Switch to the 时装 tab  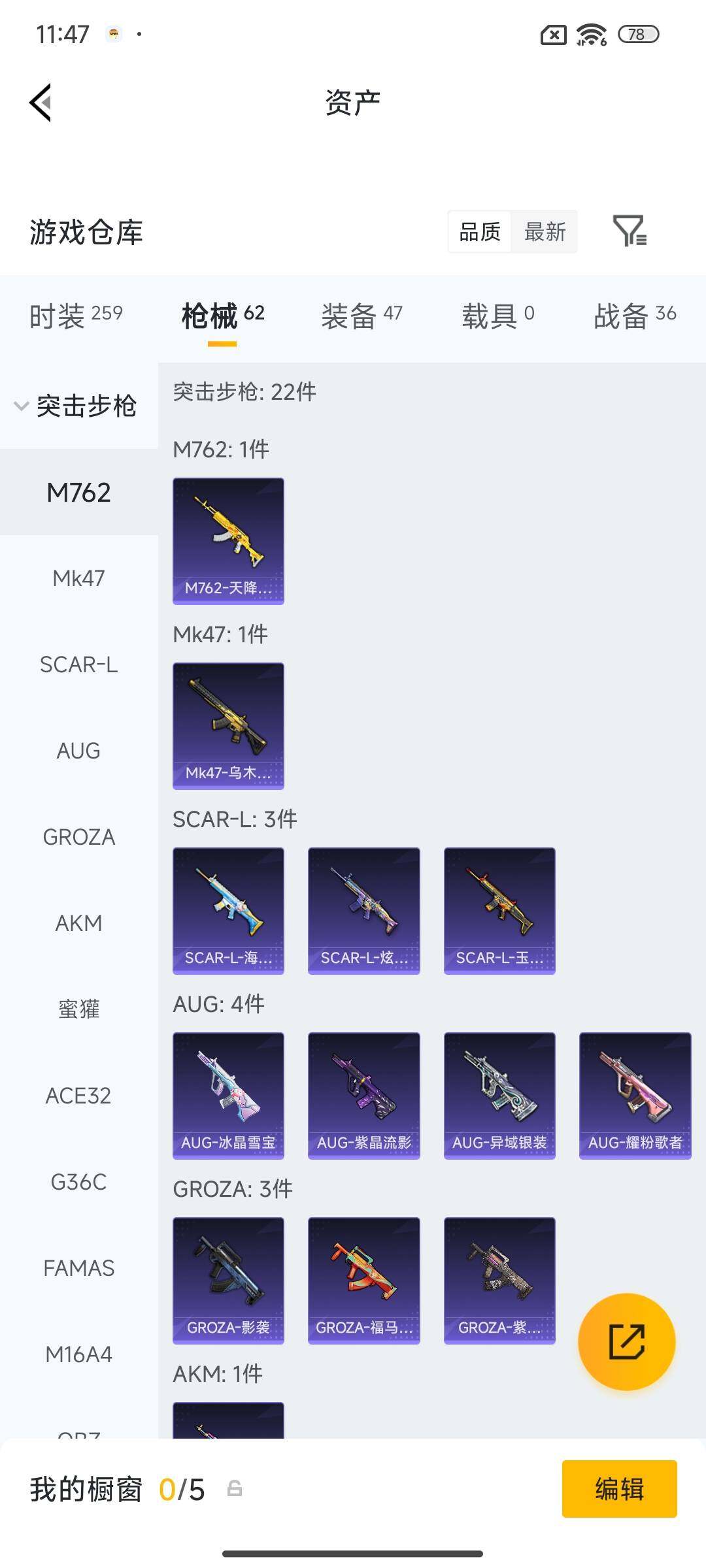[76, 316]
